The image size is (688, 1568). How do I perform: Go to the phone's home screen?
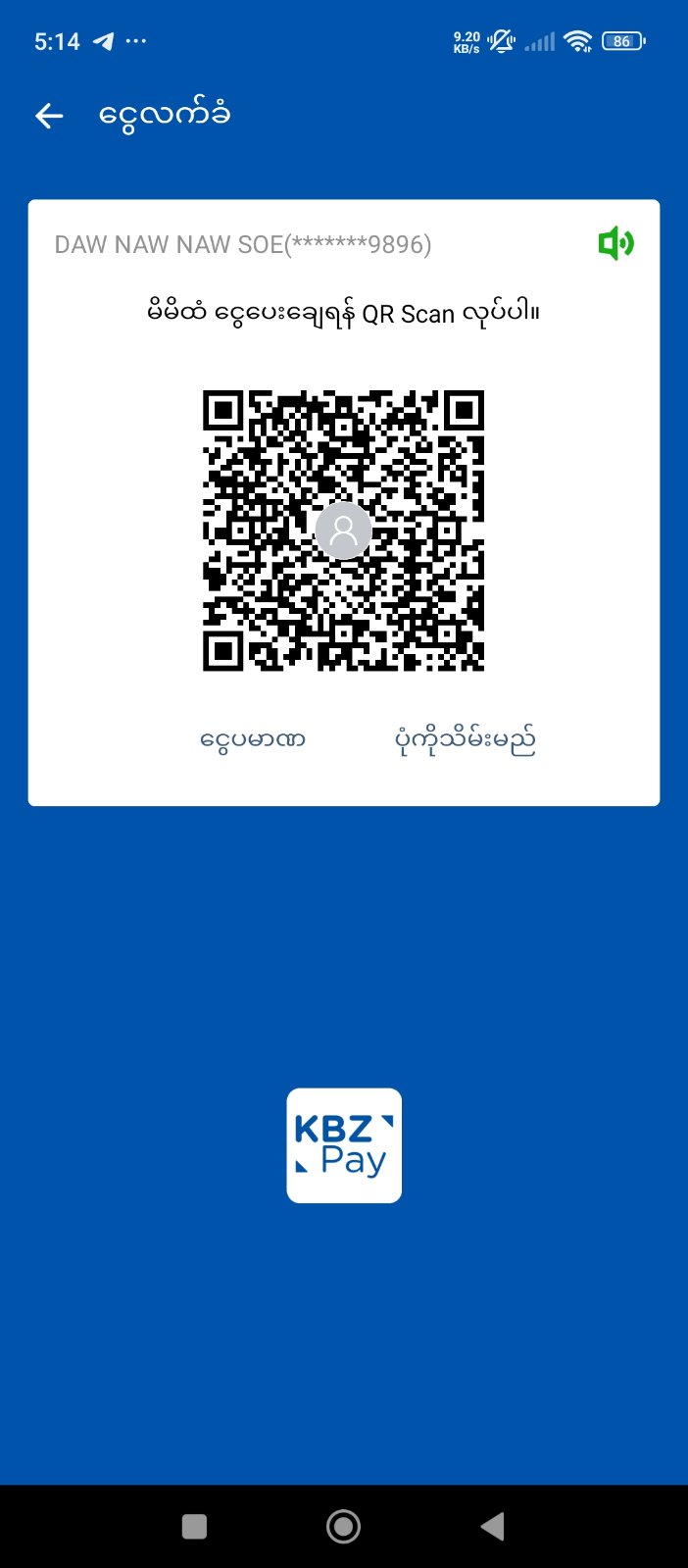tap(343, 1526)
